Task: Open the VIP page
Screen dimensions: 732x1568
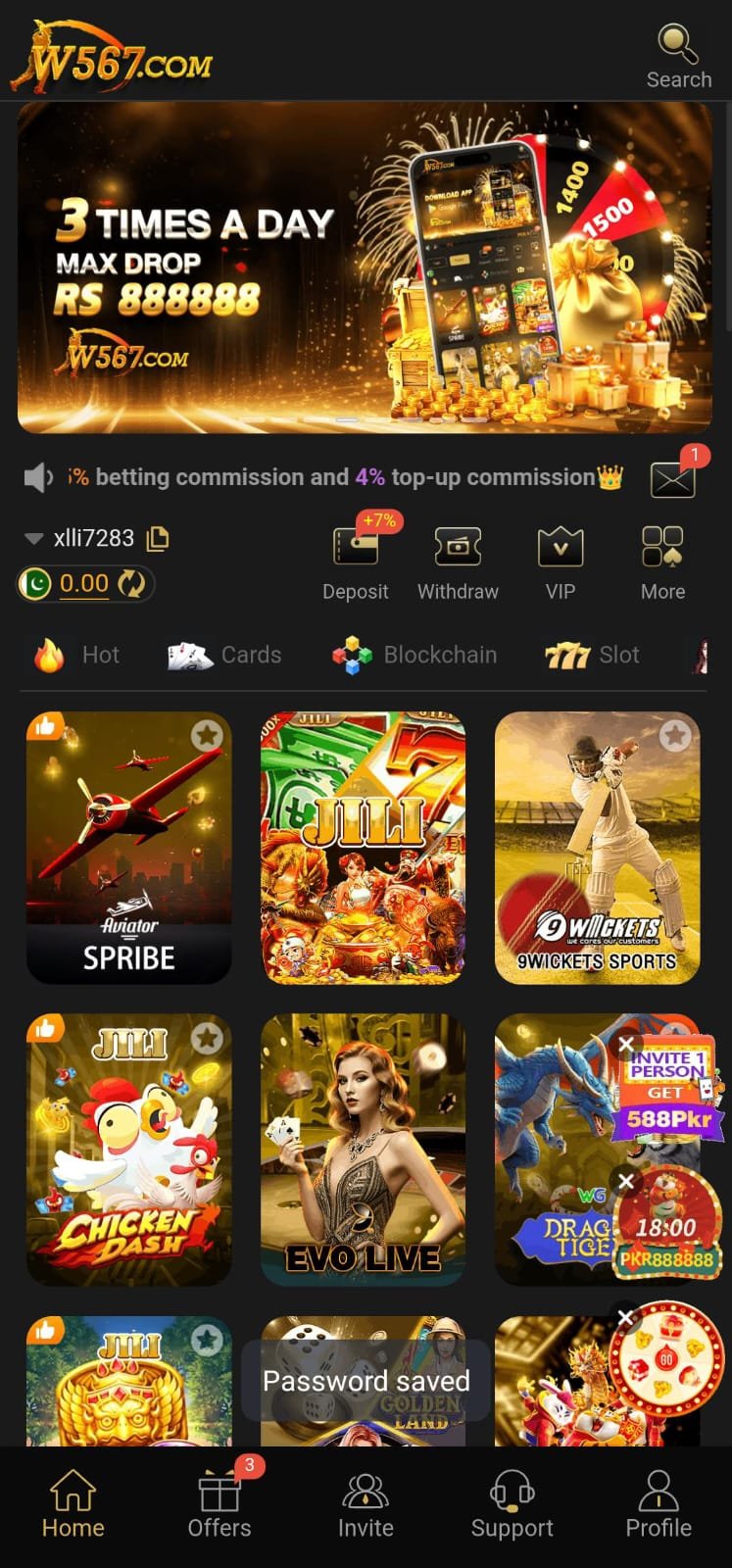Action: (x=560, y=559)
